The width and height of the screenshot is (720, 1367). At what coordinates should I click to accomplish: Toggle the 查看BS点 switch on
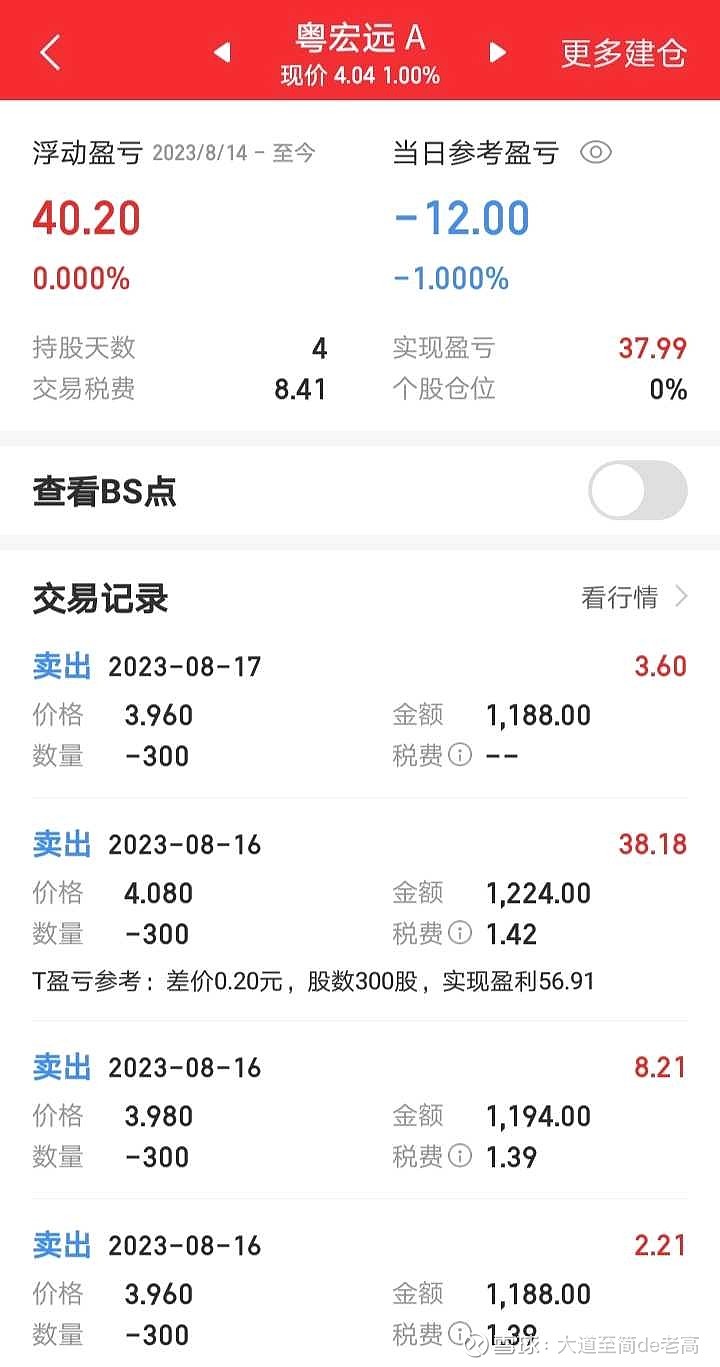pyautogui.click(x=637, y=492)
